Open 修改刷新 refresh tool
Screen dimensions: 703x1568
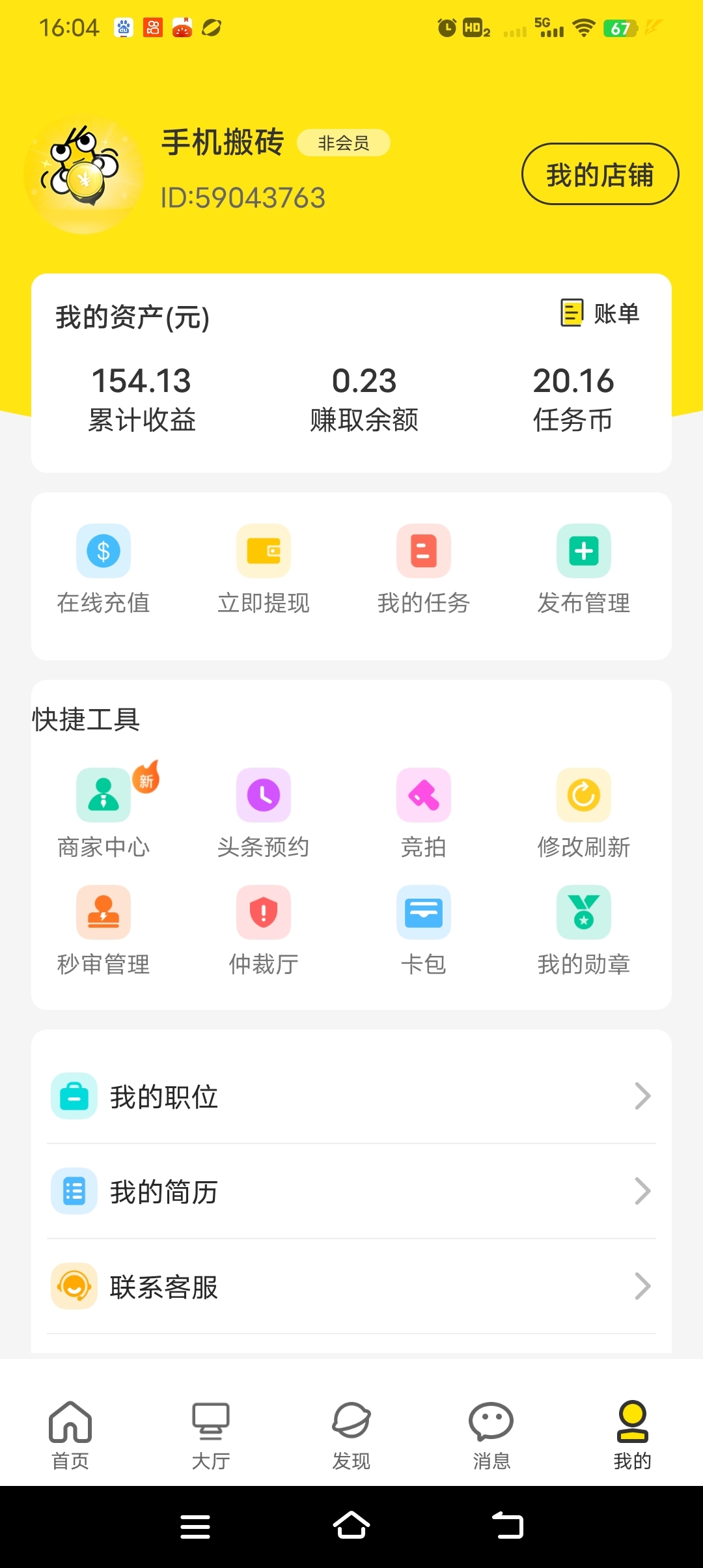[583, 811]
